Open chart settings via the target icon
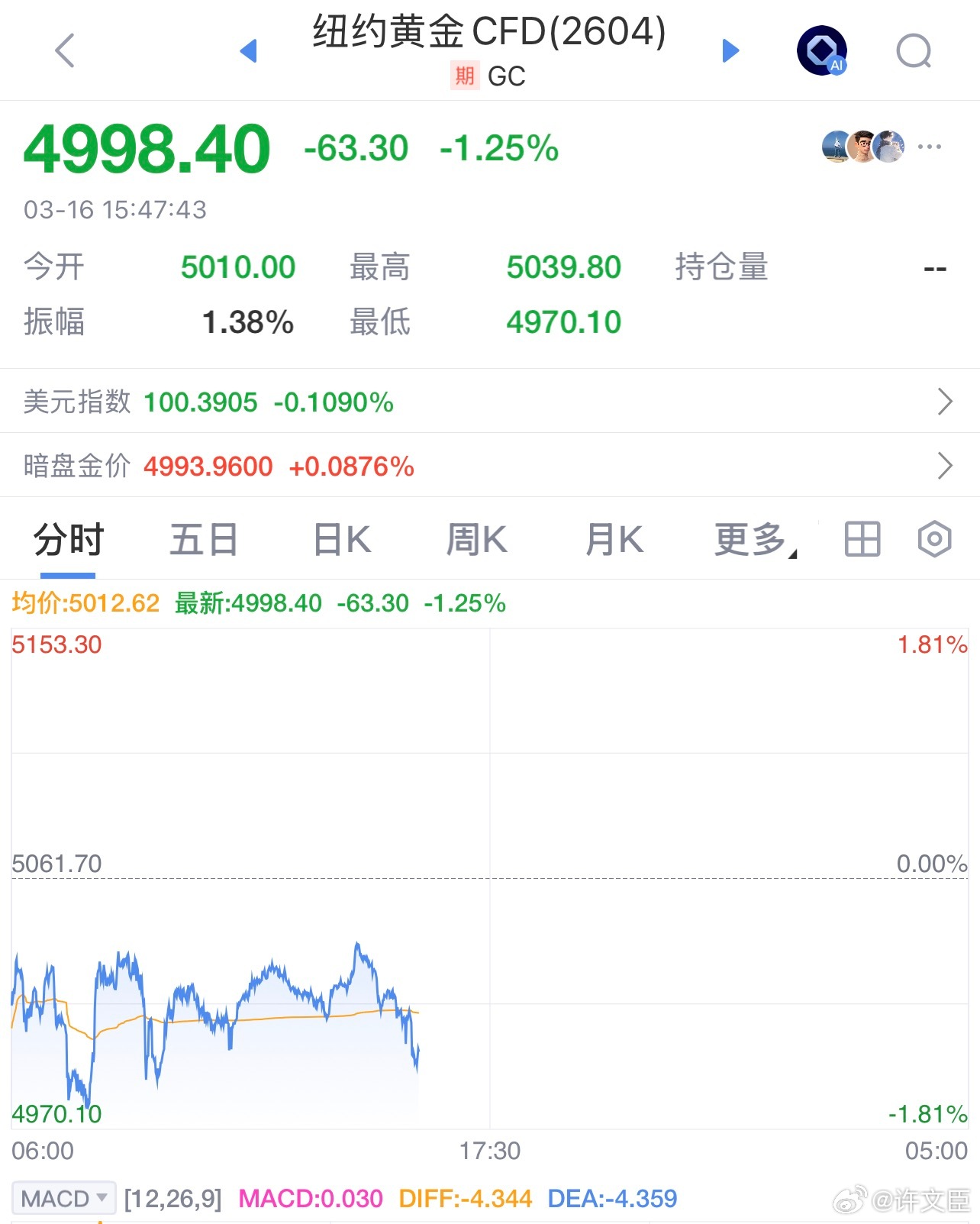Image resolution: width=980 pixels, height=1224 pixels. [x=933, y=538]
